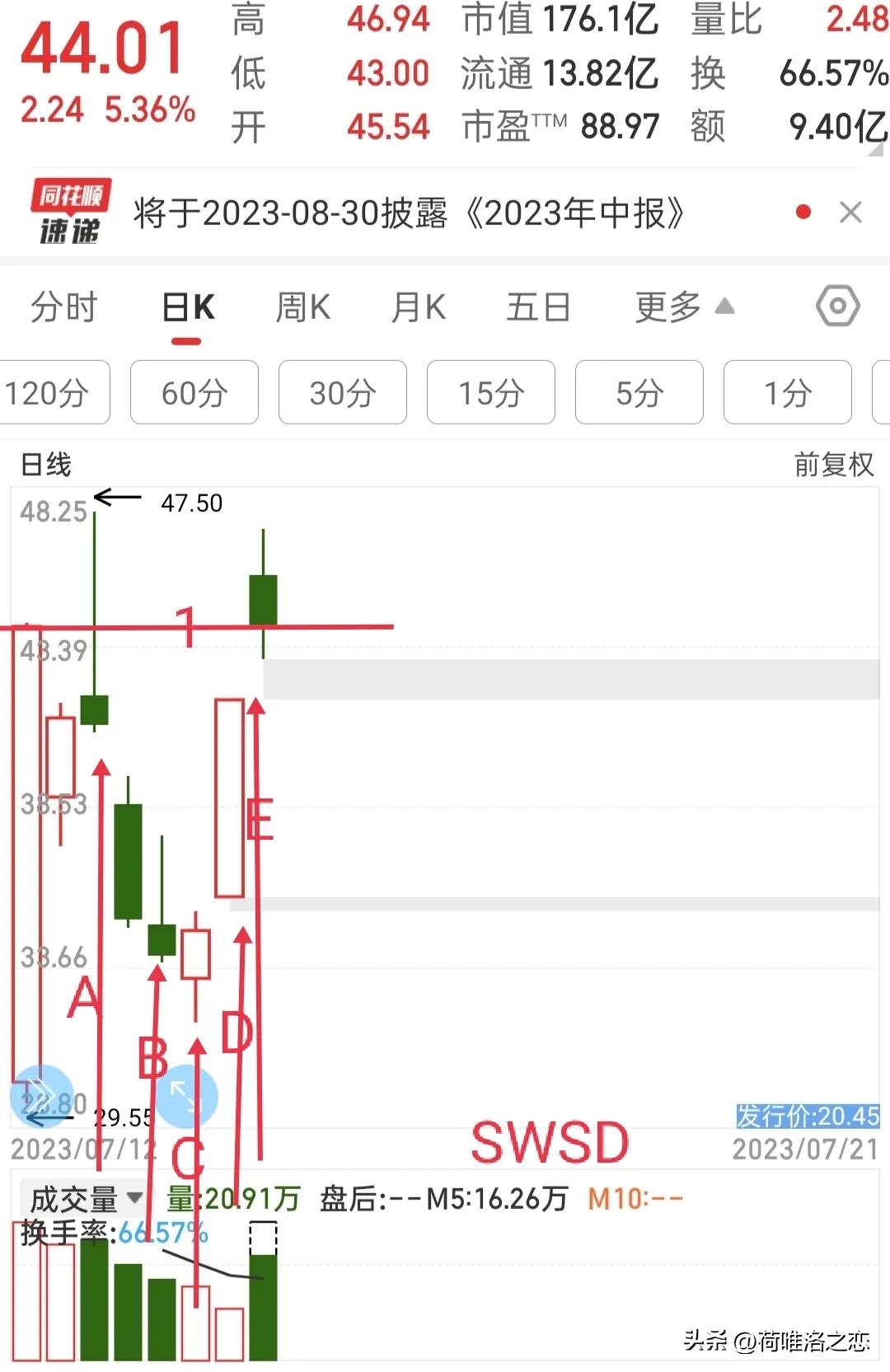Select the 60分 interval
This screenshot has height=1372, width=890.
[194, 393]
